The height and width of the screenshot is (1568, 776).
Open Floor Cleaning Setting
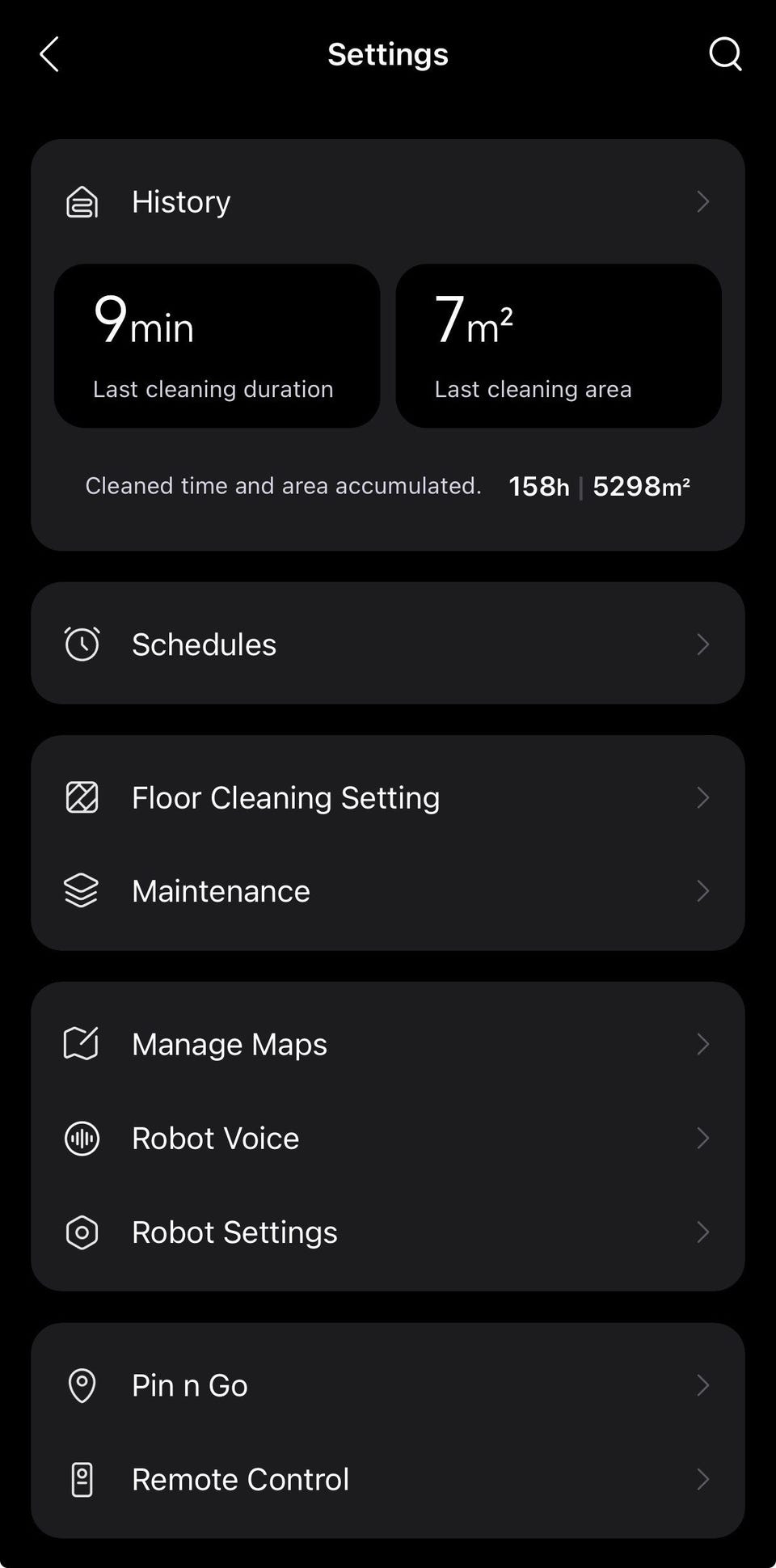[388, 797]
